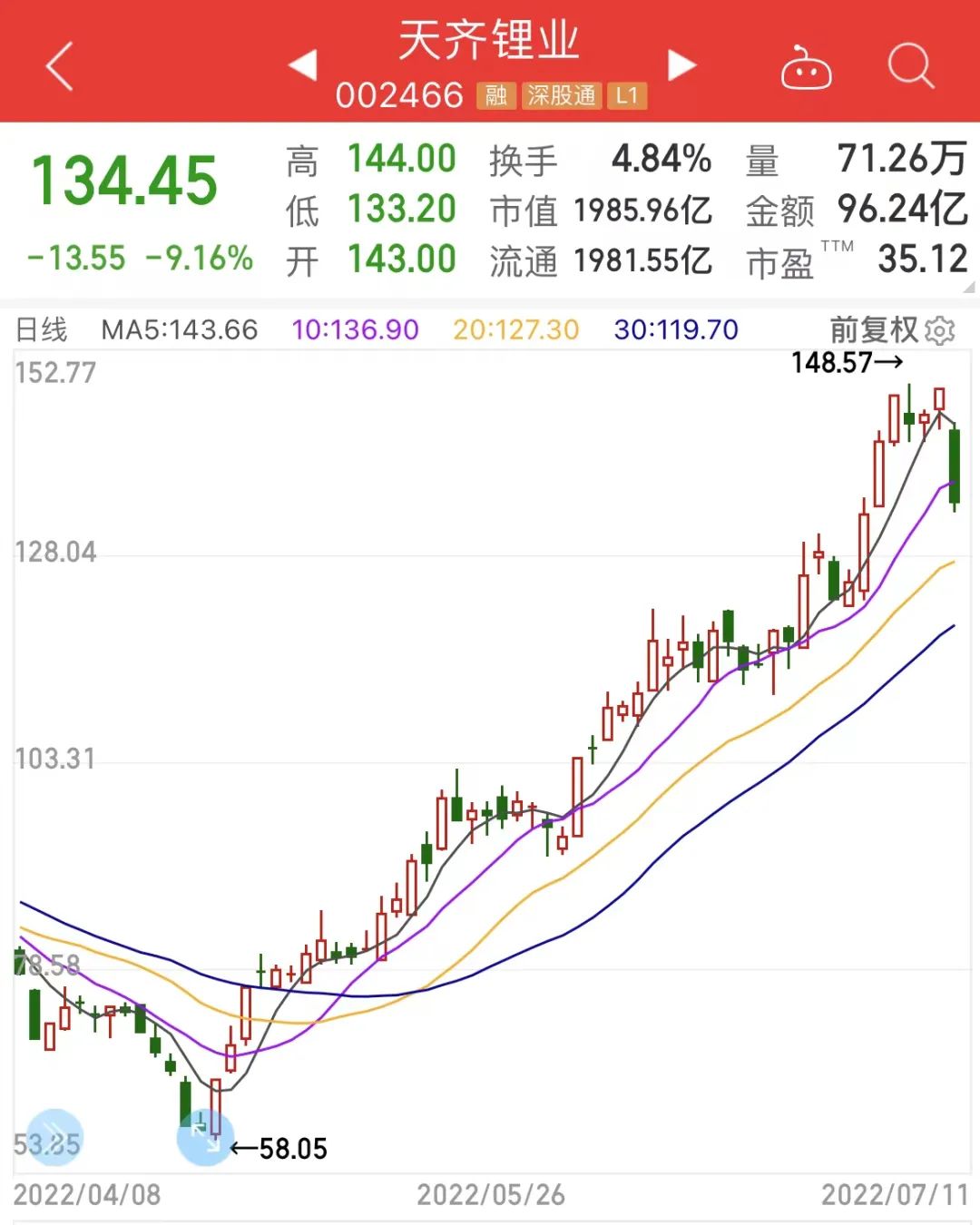Open stock search with the magnifier icon
The width and height of the screenshot is (980, 1225).
[x=912, y=65]
